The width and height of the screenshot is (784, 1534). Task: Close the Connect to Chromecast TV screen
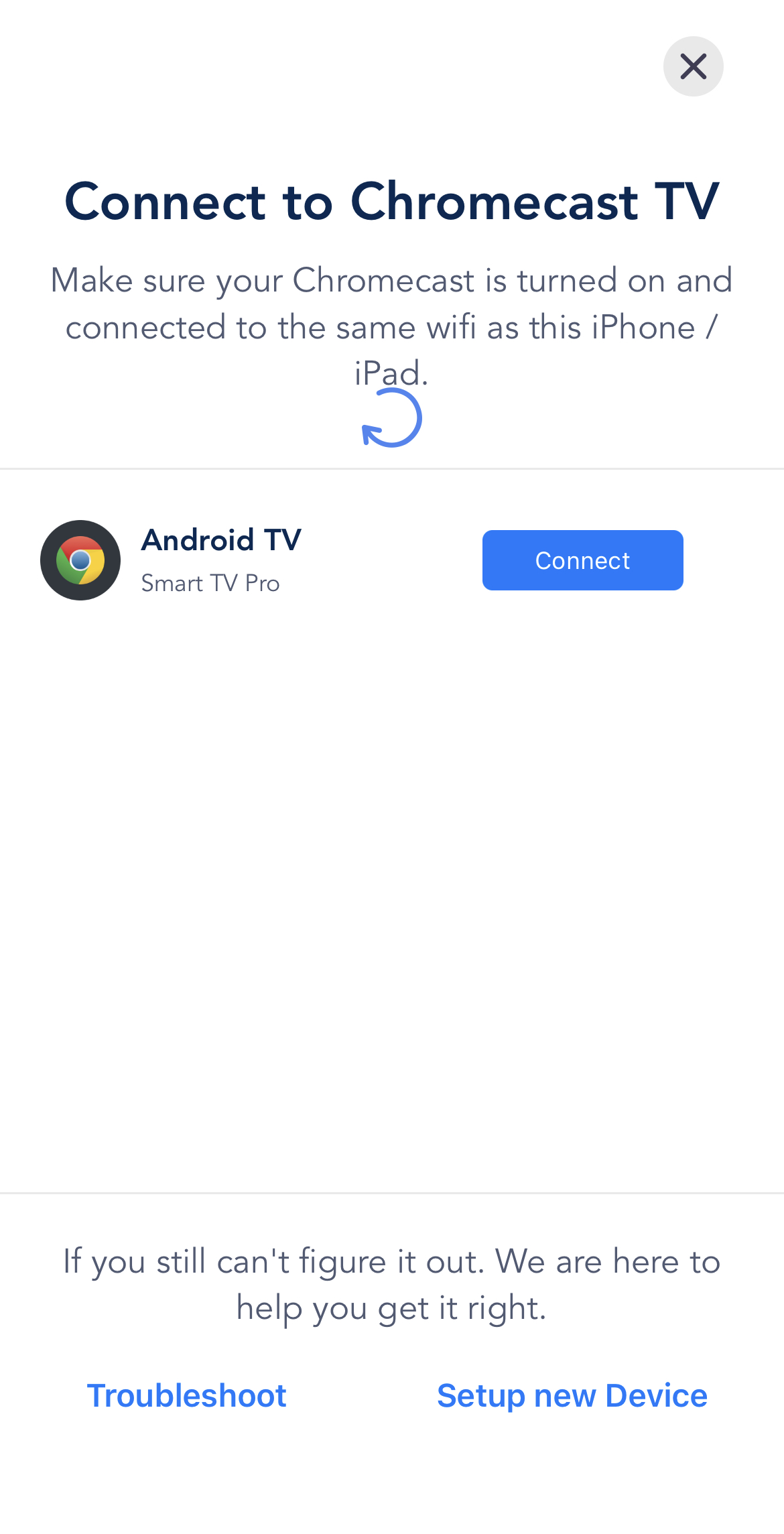point(693,66)
